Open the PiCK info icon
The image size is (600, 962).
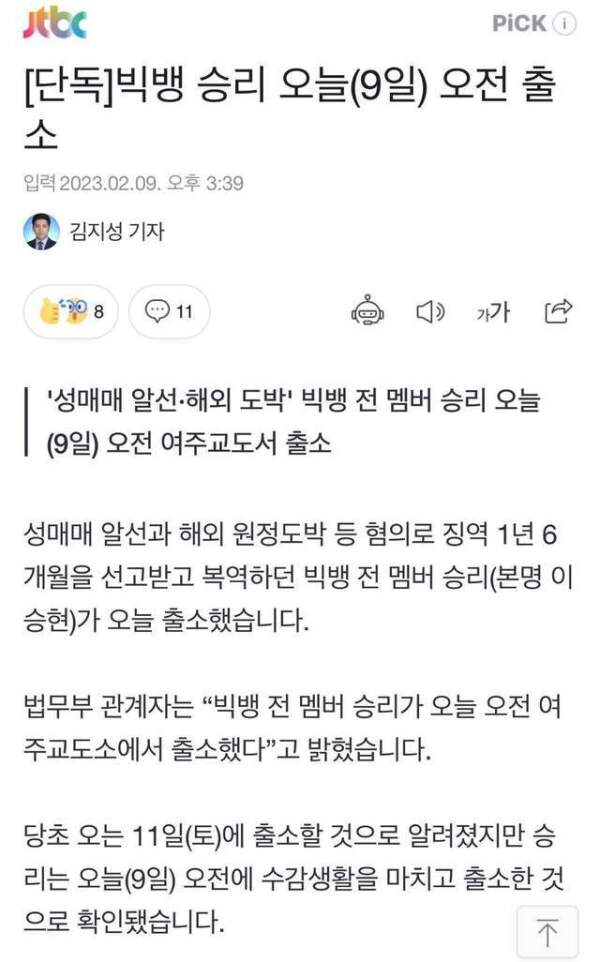tap(565, 23)
